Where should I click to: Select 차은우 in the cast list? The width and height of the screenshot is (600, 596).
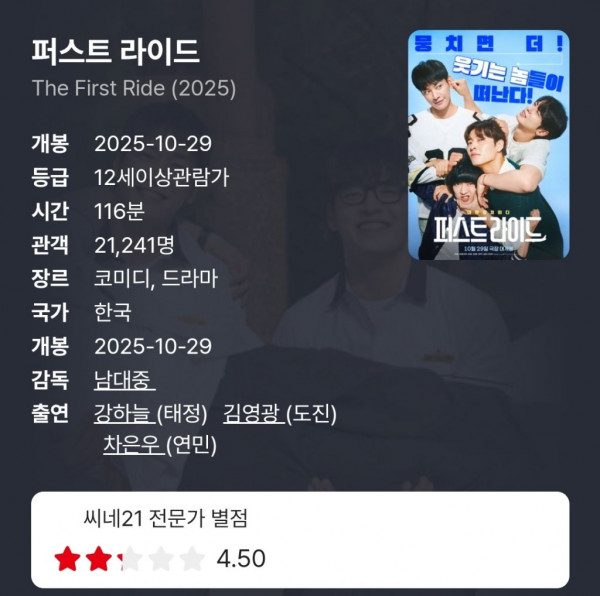pyautogui.click(x=133, y=445)
